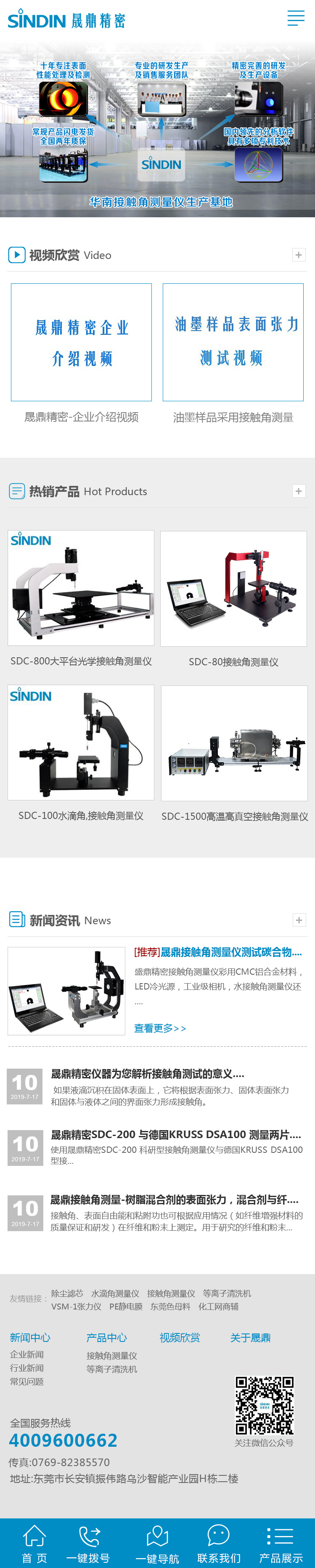Visit the 等离子清洗机 friendly link
The width and height of the screenshot is (315, 1568).
click(227, 1293)
